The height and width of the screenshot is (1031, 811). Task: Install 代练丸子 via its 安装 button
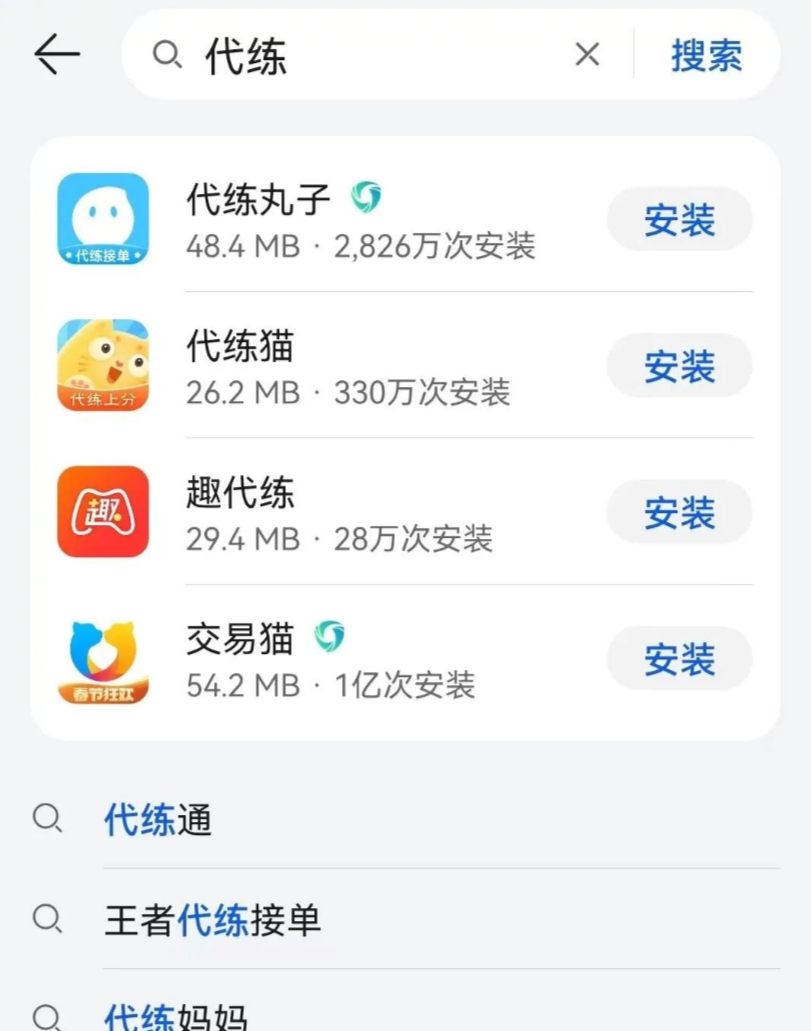click(x=678, y=221)
